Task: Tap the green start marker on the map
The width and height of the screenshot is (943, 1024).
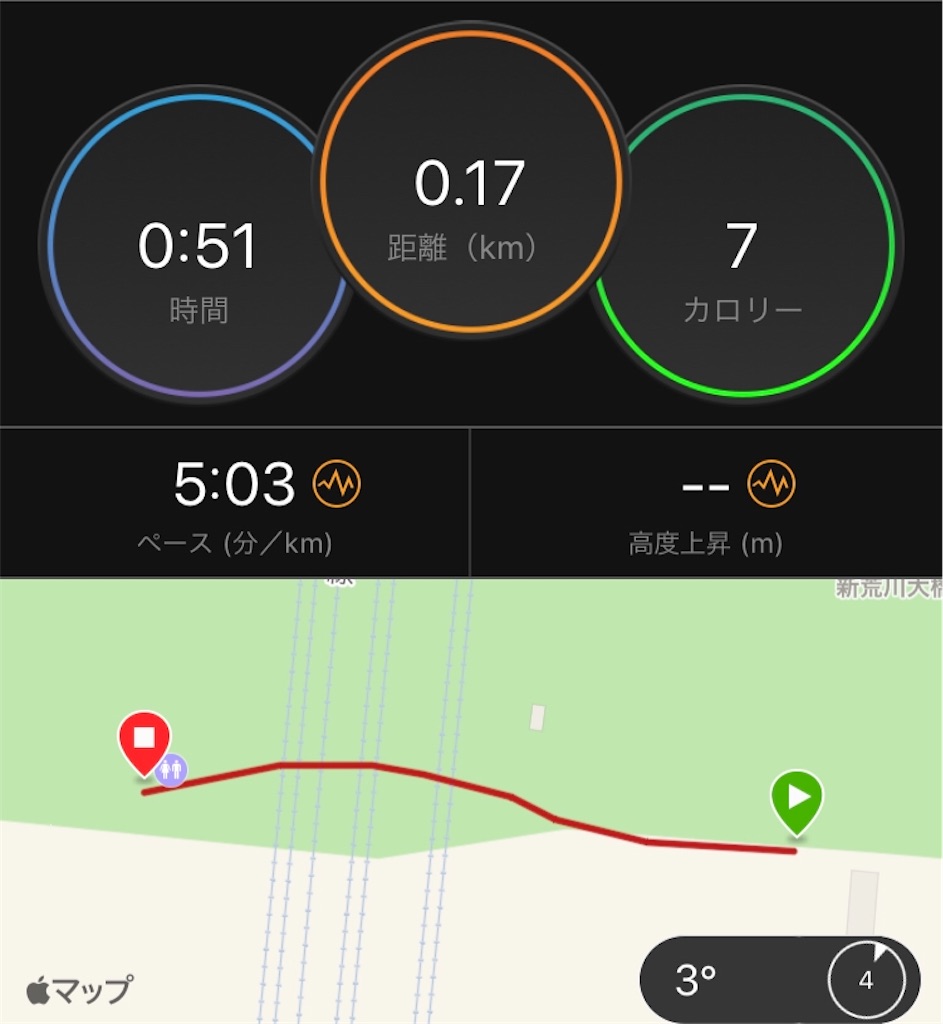Action: coord(796,799)
